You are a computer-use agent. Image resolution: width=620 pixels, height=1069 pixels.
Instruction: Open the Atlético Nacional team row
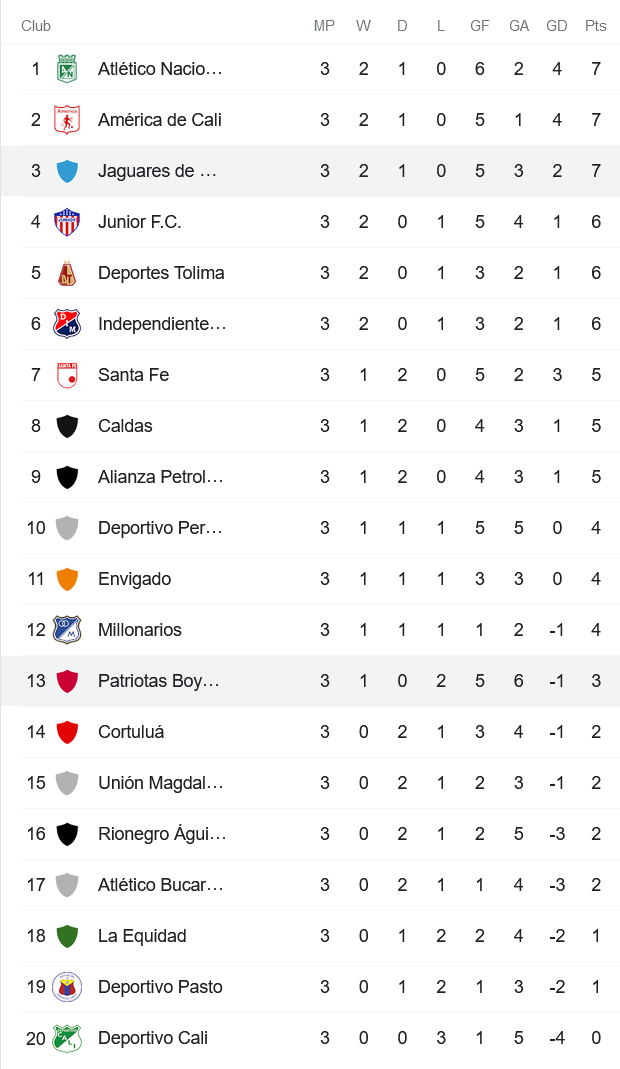[160, 69]
